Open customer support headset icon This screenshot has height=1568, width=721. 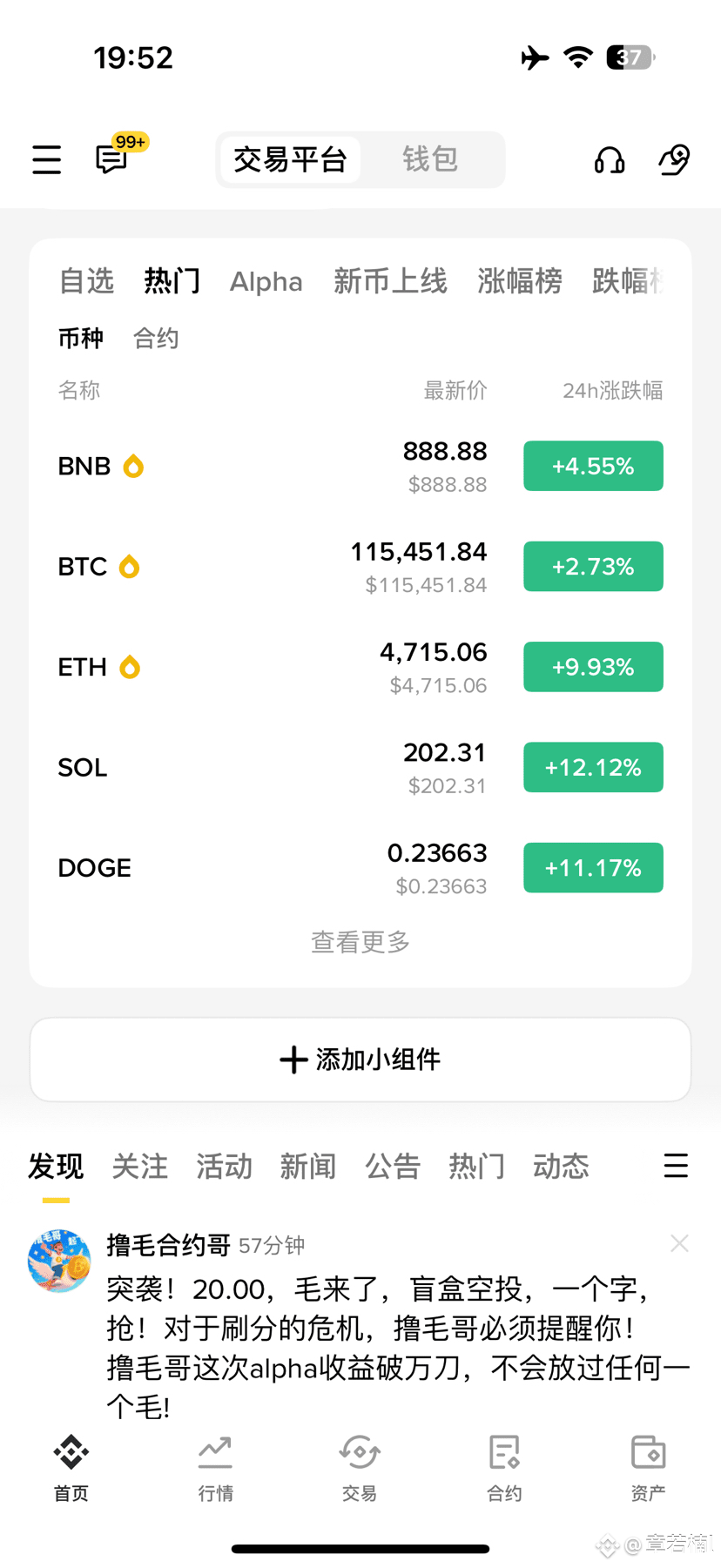pos(610,160)
